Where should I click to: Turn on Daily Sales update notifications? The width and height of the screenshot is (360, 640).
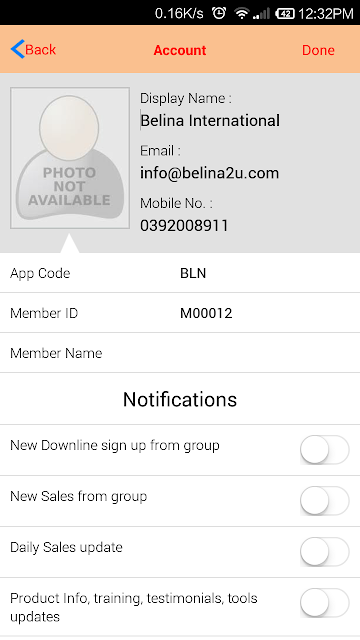pos(324,552)
